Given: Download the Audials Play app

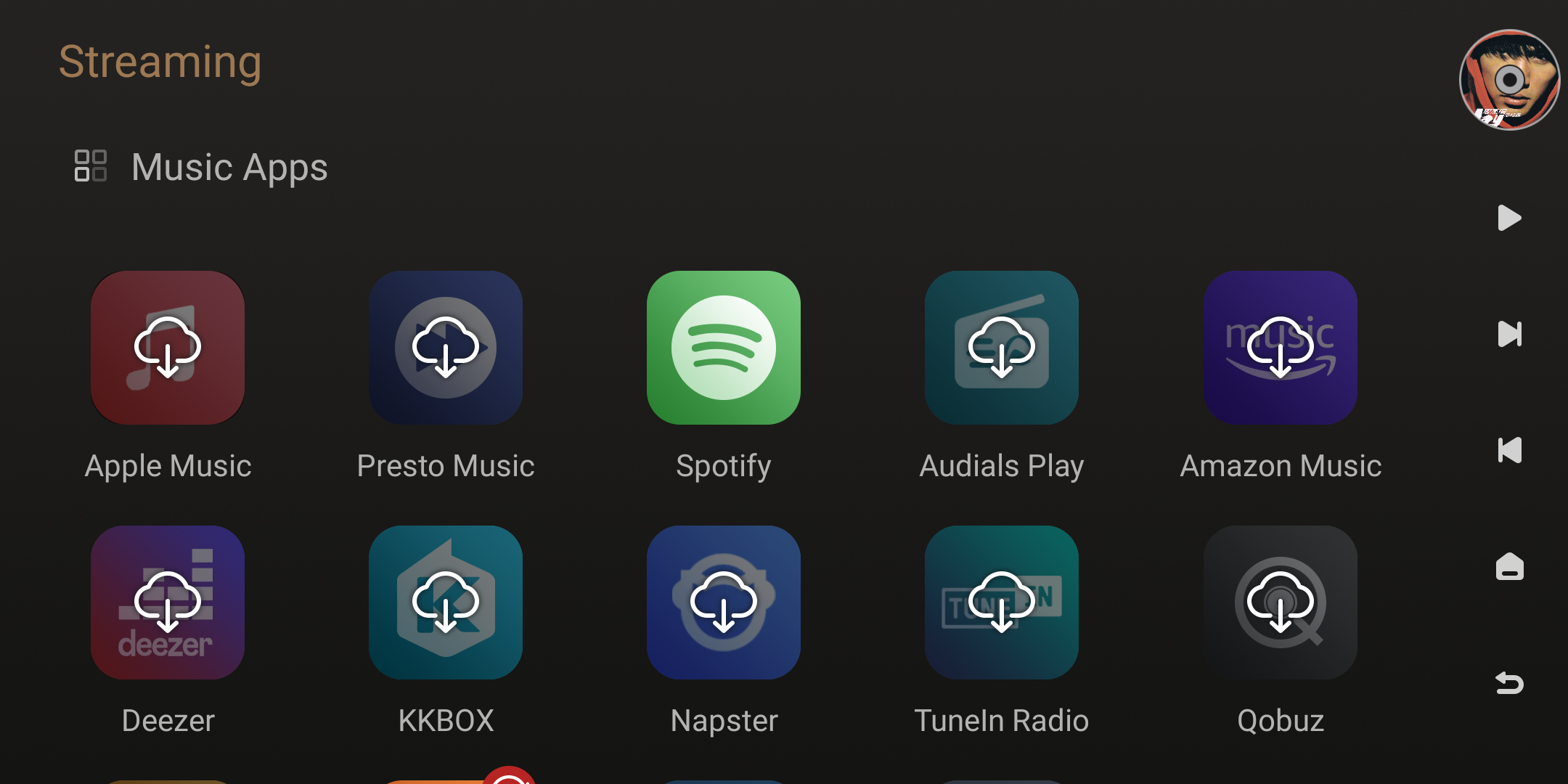Looking at the screenshot, I should coord(1002,348).
